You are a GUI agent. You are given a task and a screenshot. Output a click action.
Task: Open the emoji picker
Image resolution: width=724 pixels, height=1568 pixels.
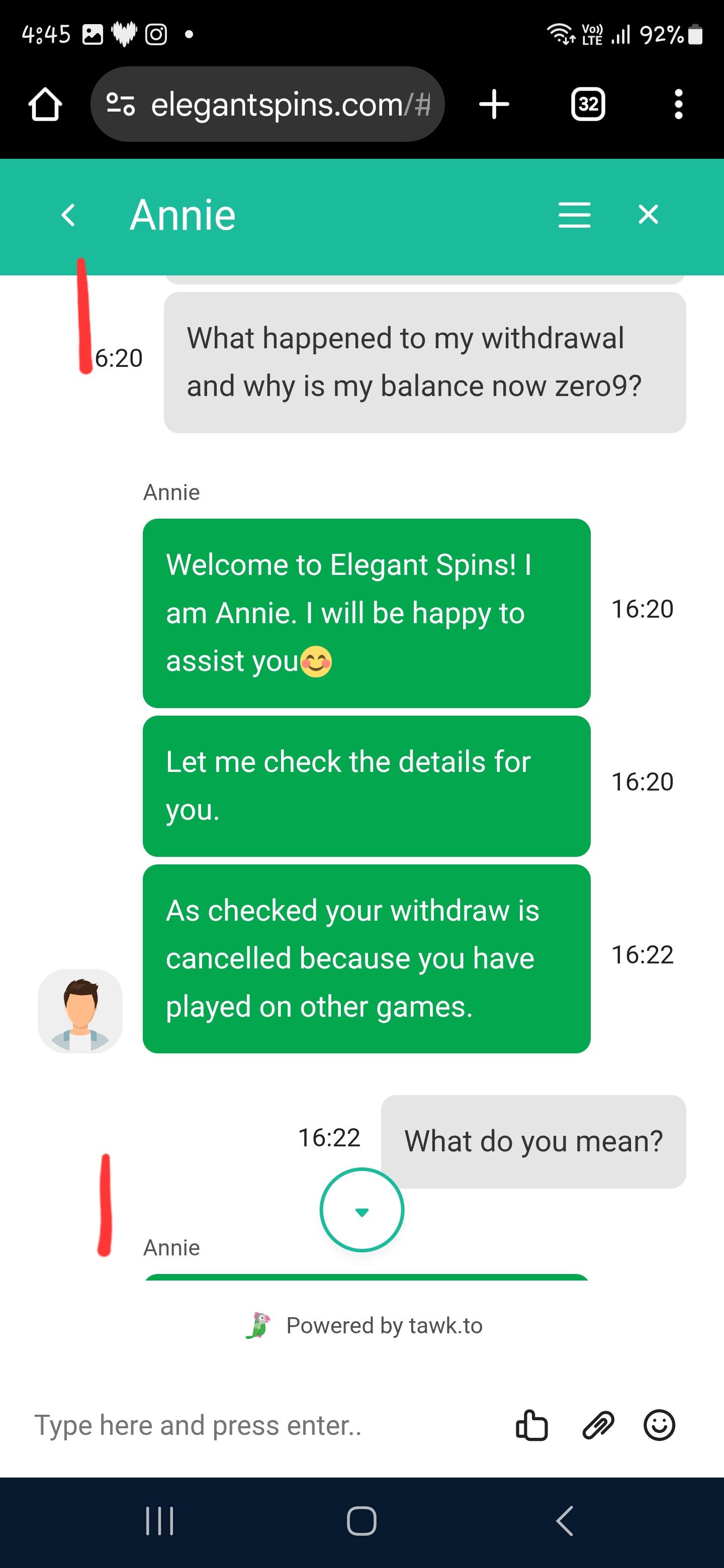659,1426
